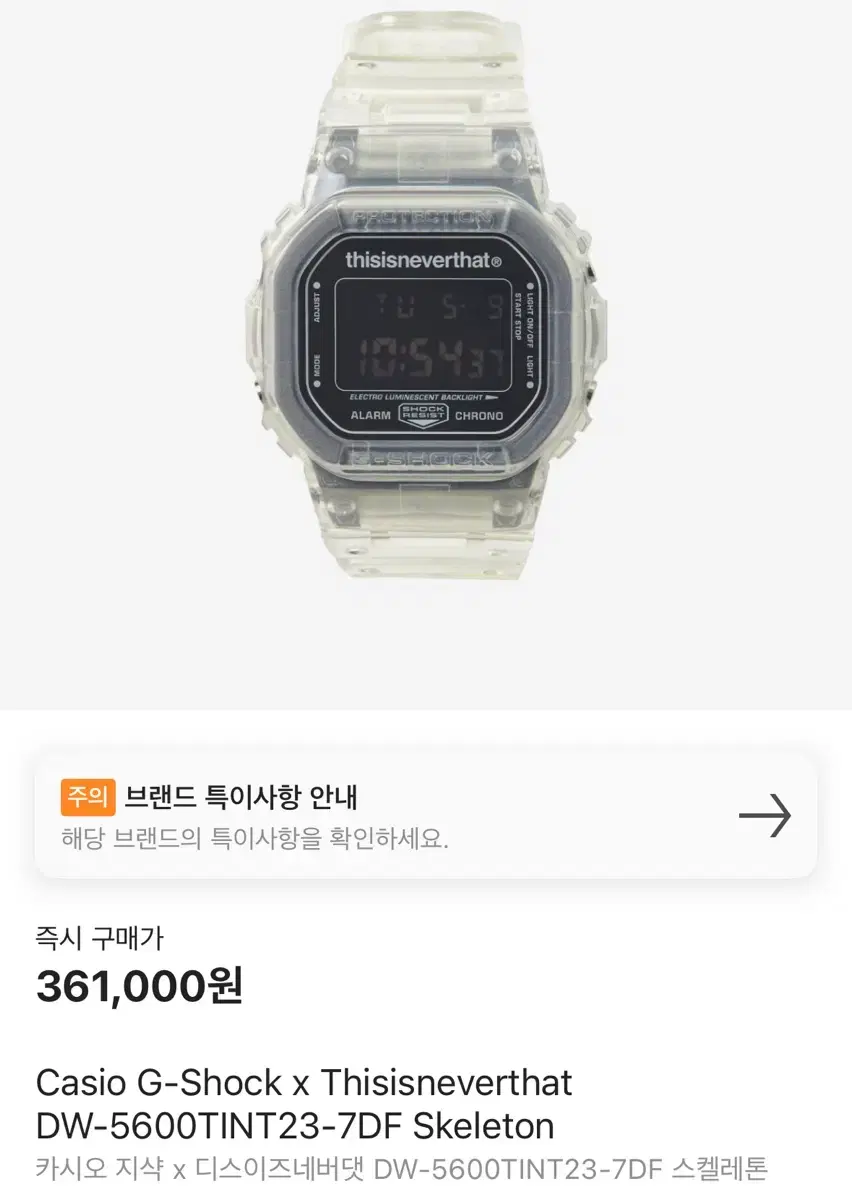
Task: Click the right arrow on brand notice banner
Action: pyautogui.click(x=764, y=813)
